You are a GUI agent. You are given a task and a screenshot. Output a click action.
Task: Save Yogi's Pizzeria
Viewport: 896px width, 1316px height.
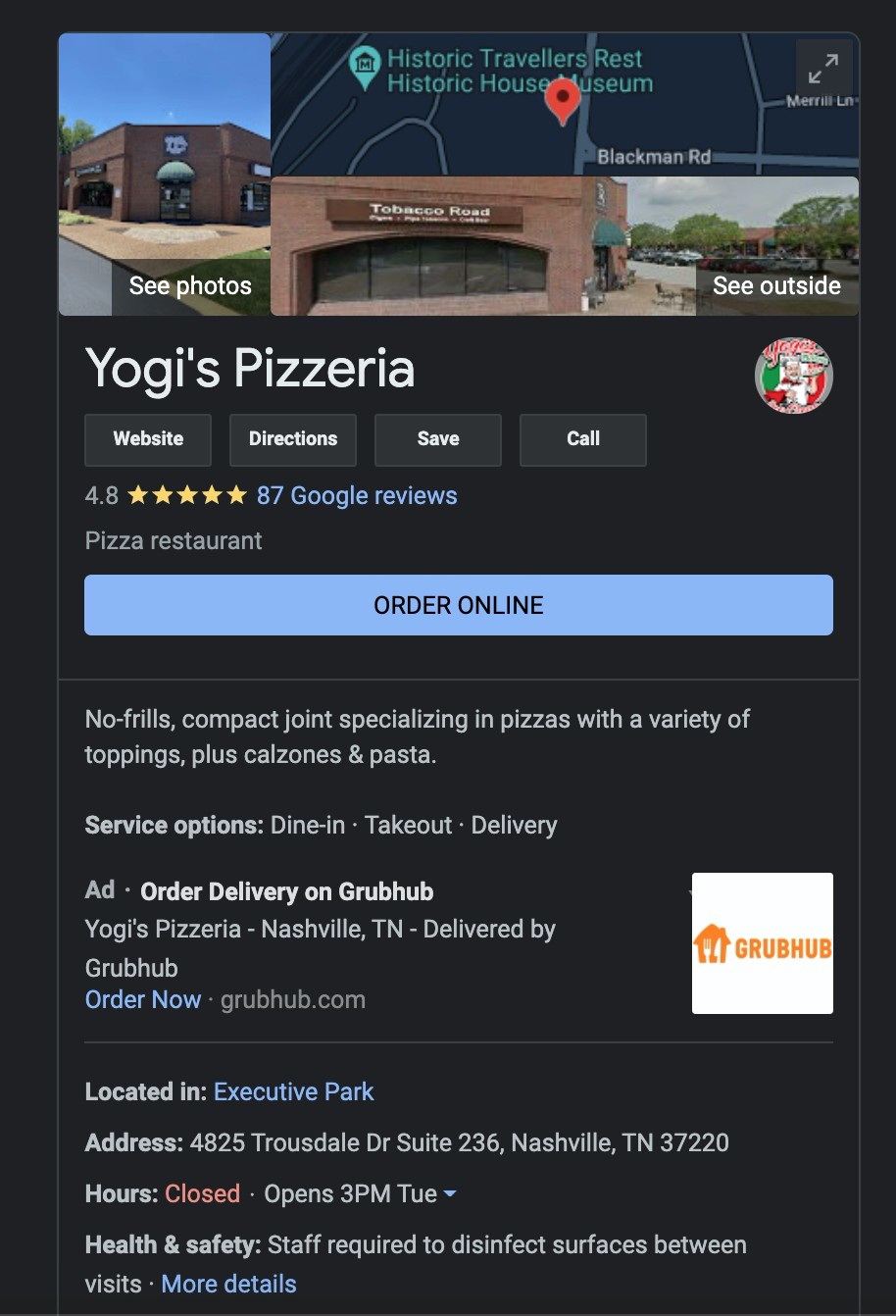[437, 439]
